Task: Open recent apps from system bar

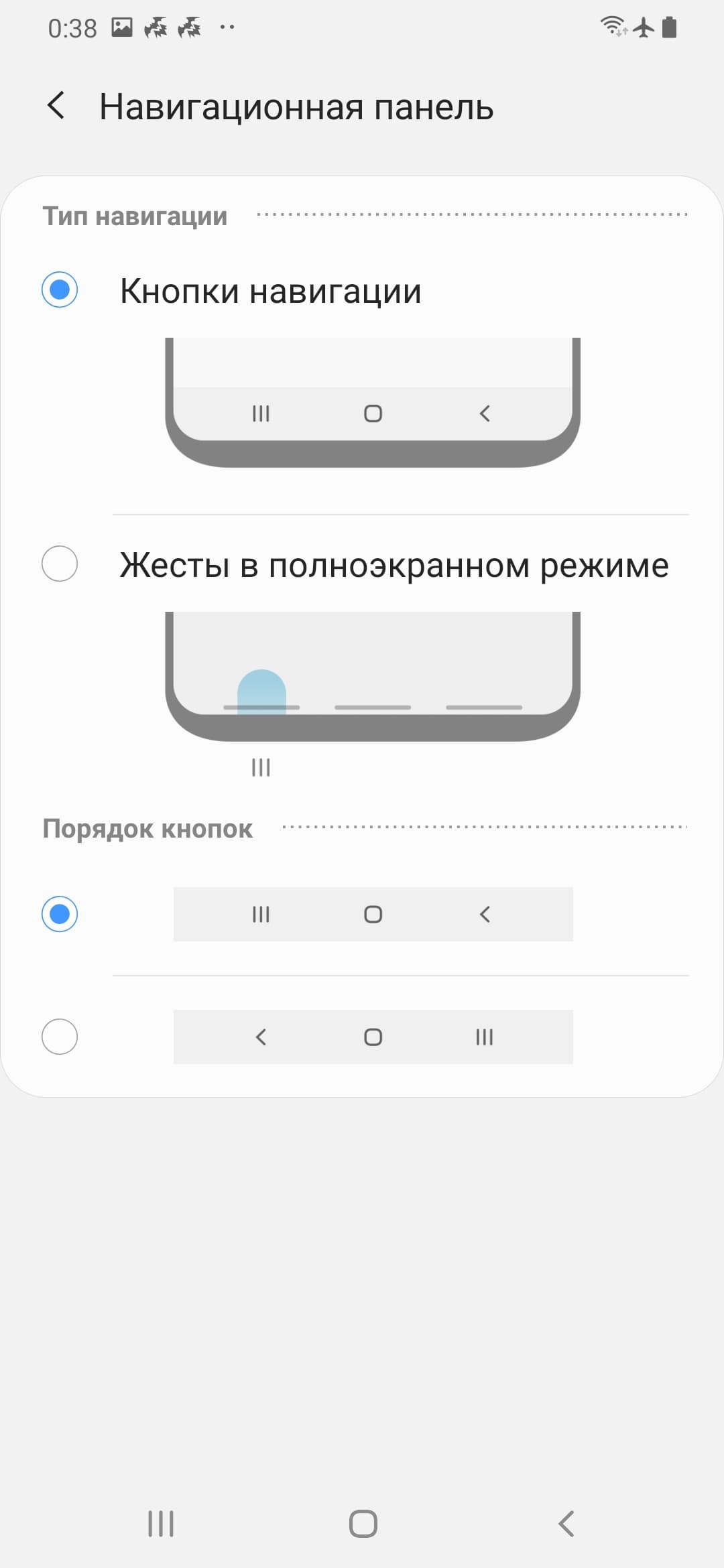Action: 161,1523
